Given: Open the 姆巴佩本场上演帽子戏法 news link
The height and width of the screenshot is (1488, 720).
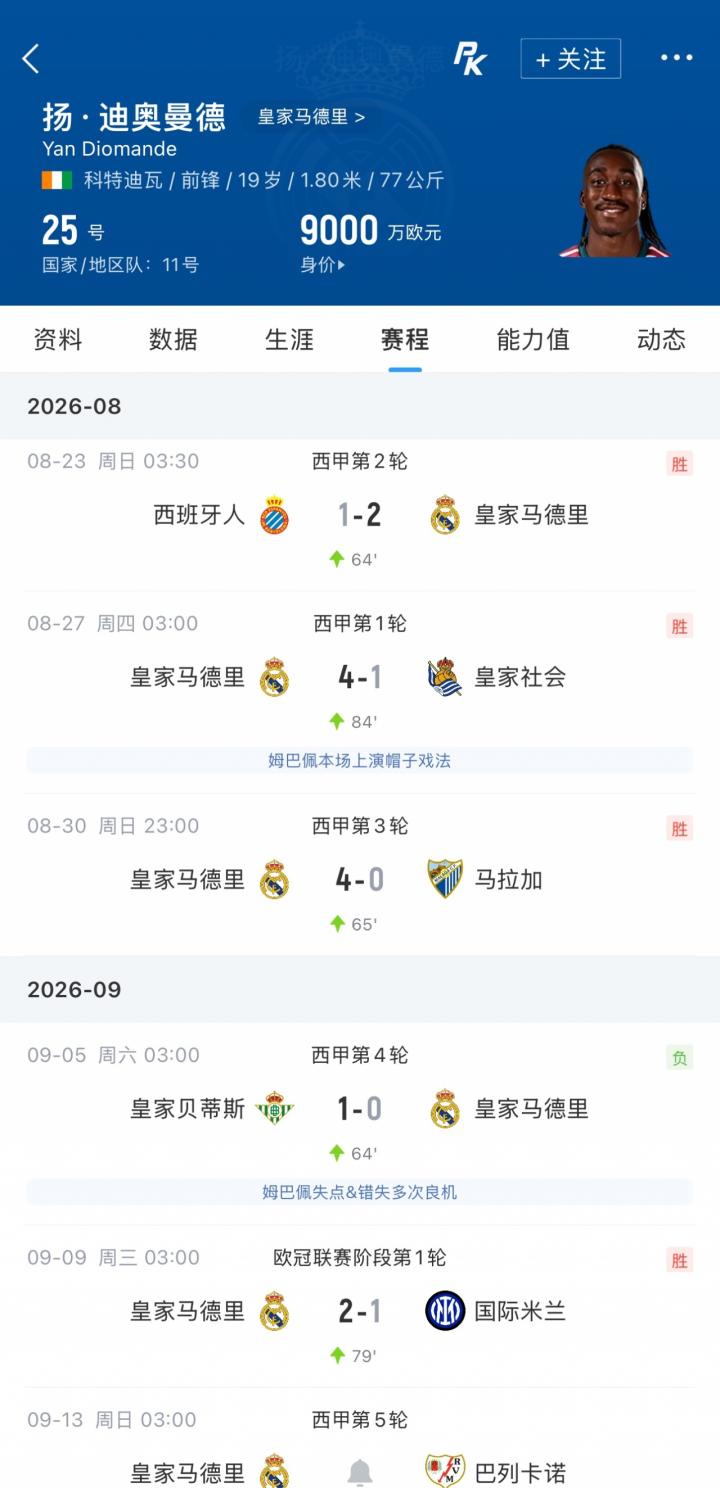Looking at the screenshot, I should [x=360, y=760].
